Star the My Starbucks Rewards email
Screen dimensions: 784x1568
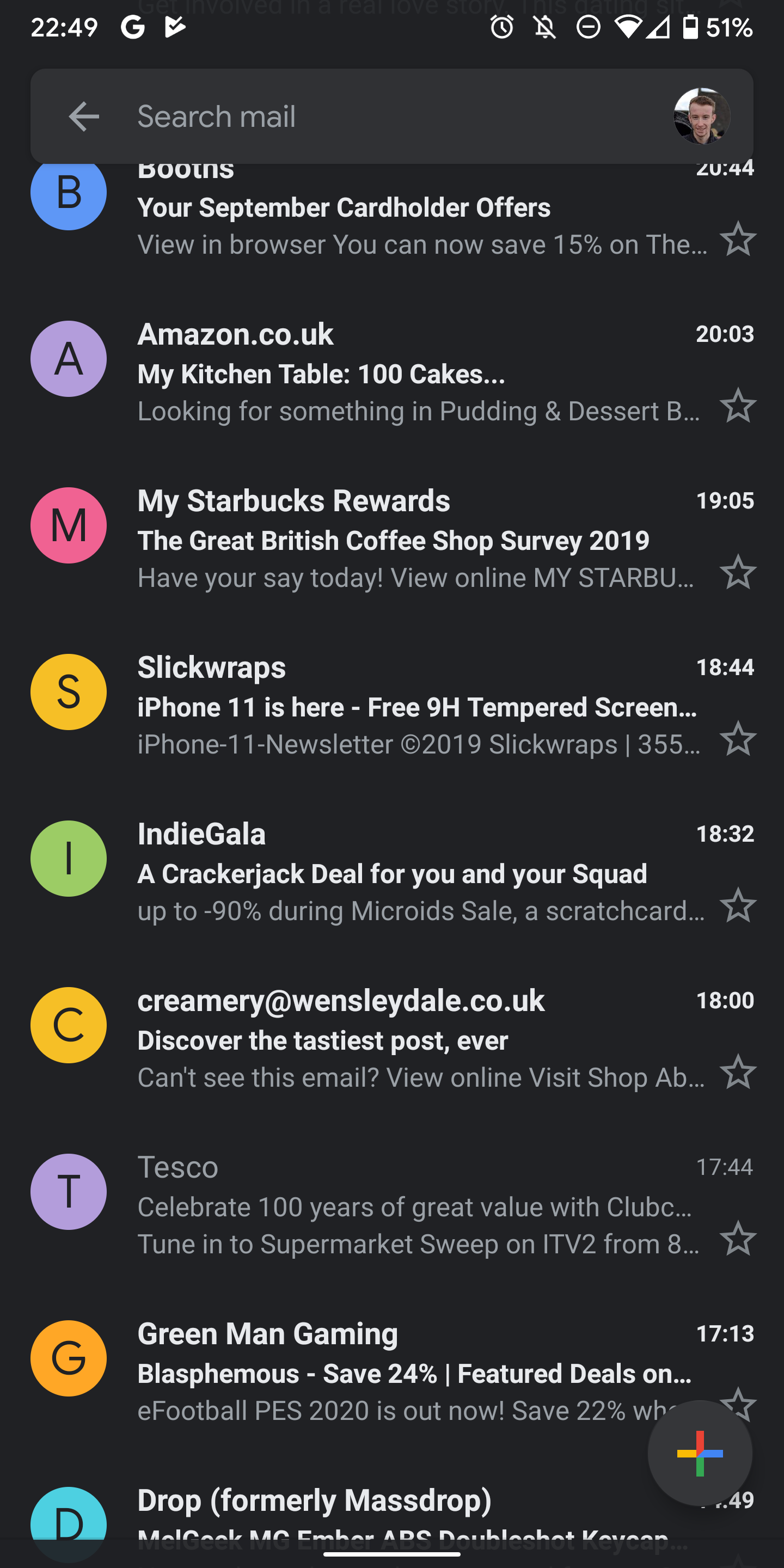click(738, 572)
